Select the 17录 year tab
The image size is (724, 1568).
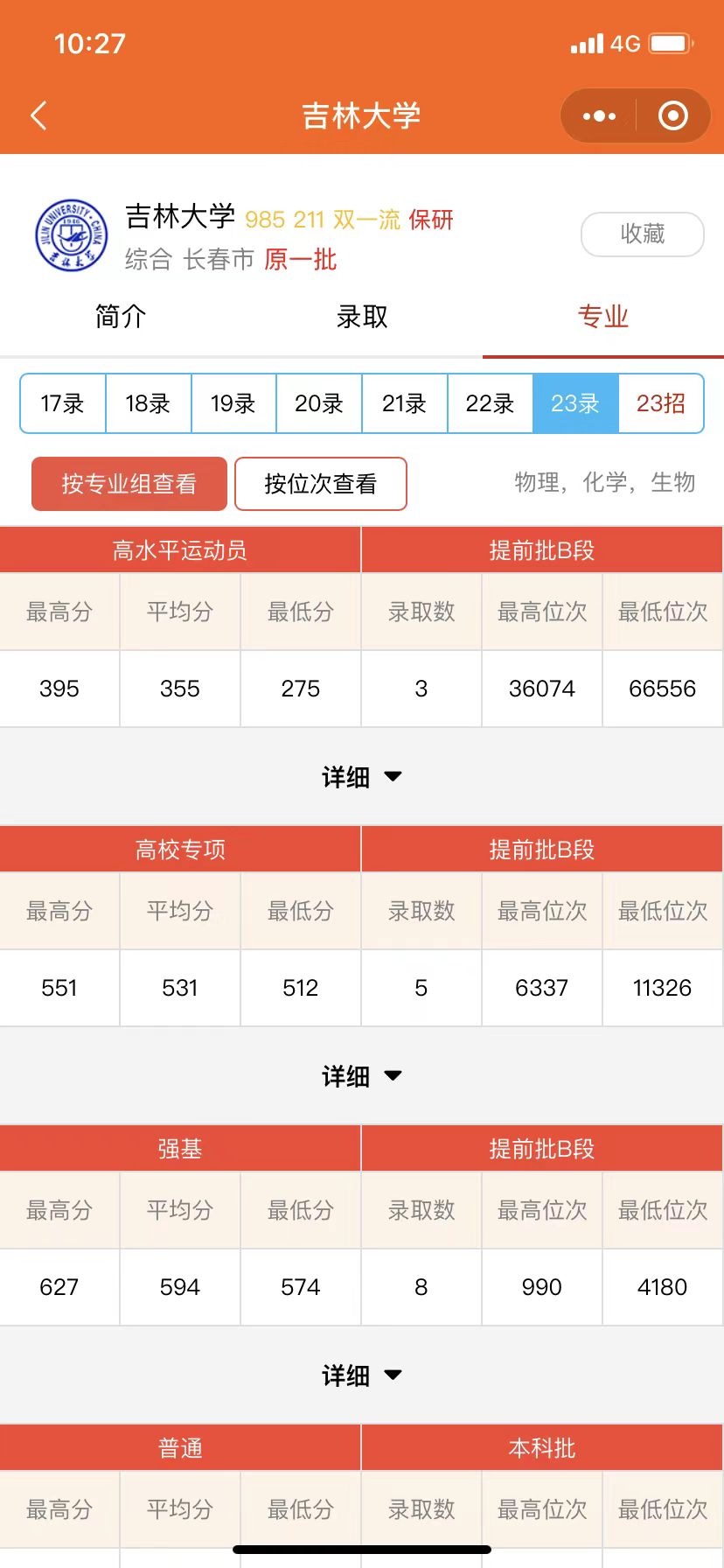pos(63,403)
